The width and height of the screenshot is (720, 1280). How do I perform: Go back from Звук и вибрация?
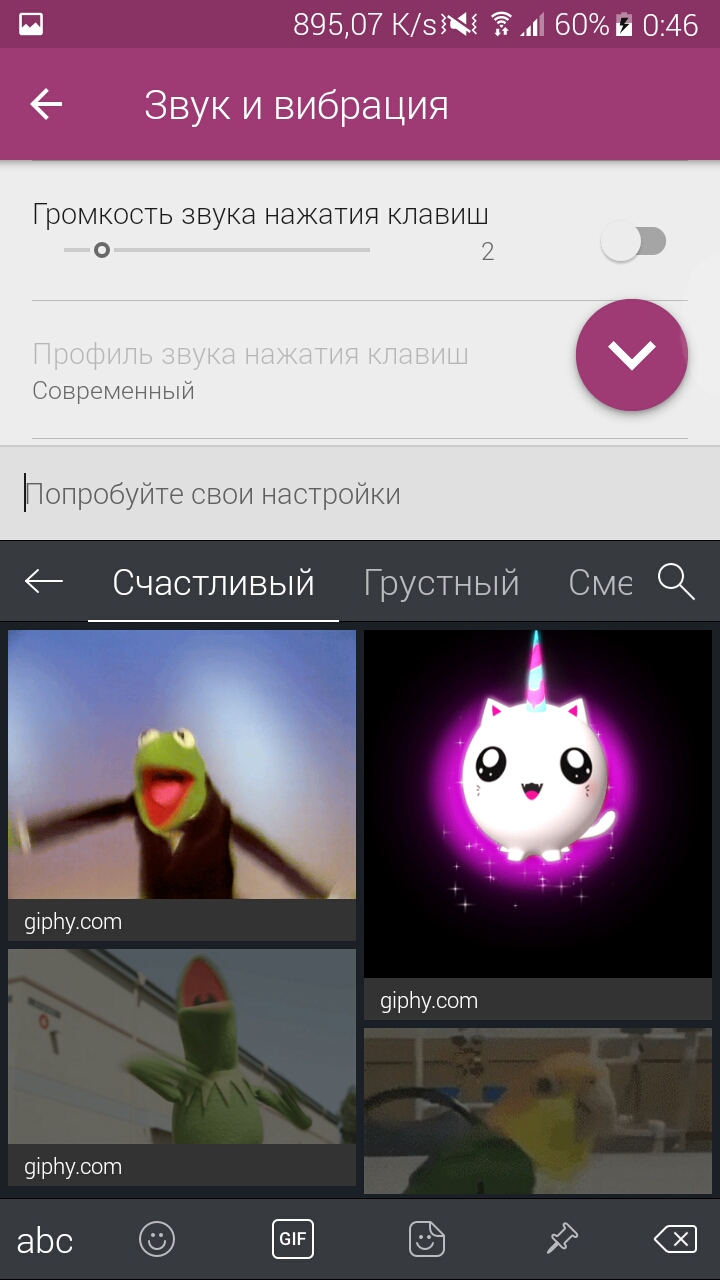[x=46, y=104]
